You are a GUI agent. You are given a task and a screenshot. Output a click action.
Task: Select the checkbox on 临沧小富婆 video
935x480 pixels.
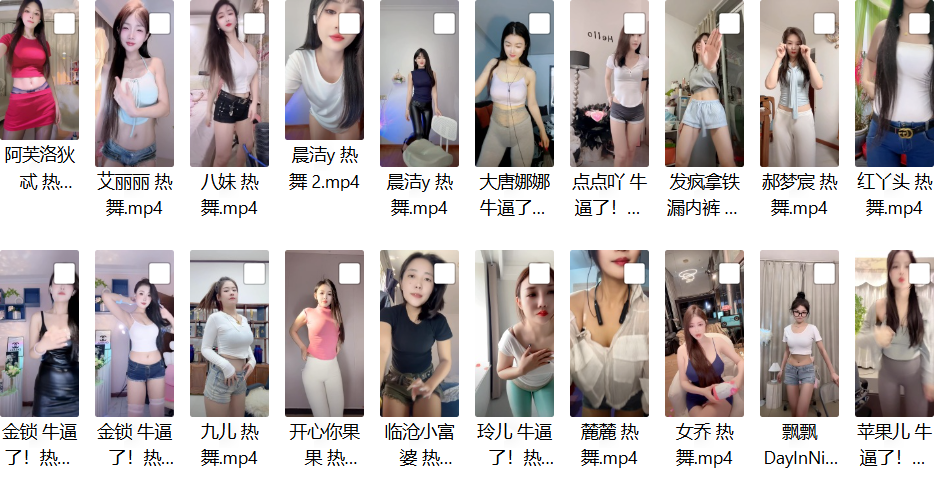[444, 274]
